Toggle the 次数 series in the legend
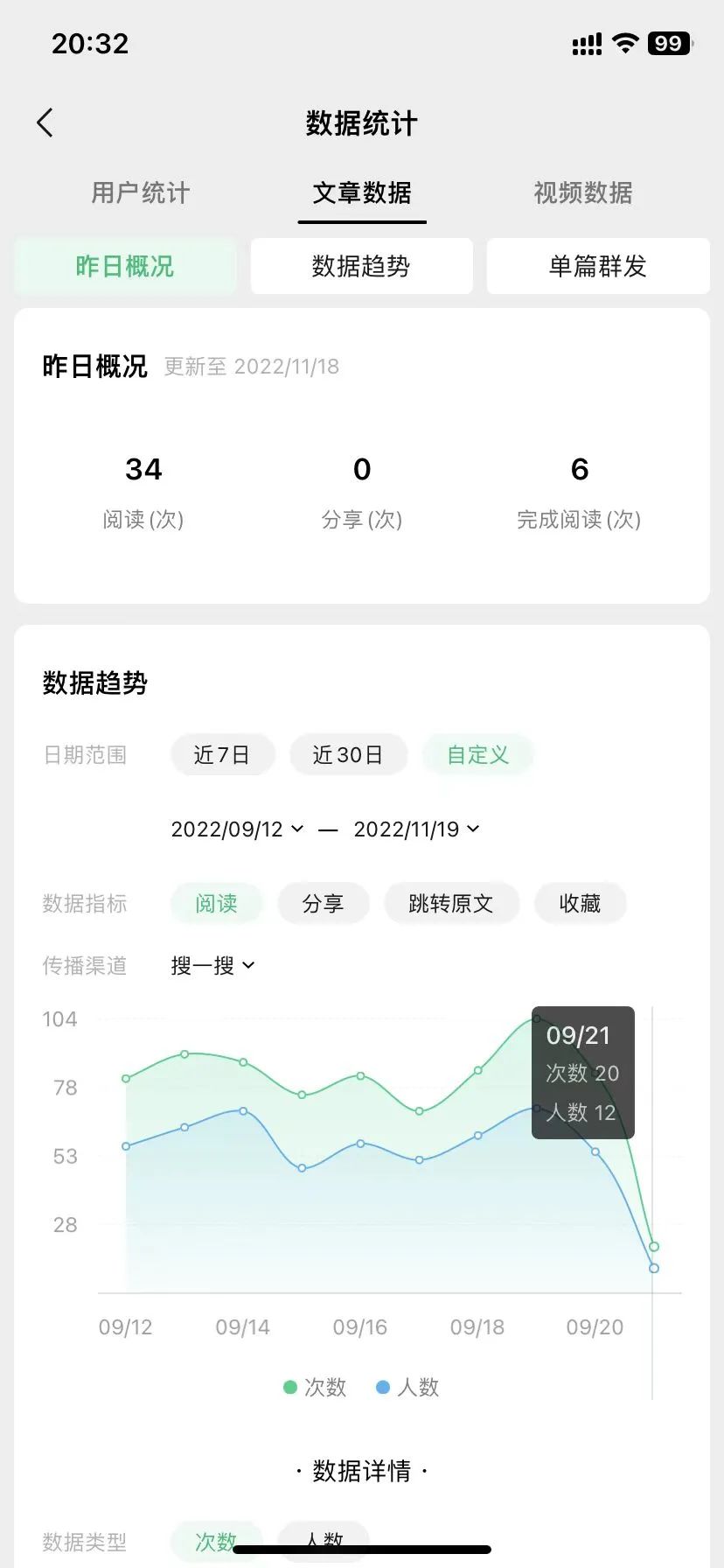The image size is (724, 1568). pos(316,1387)
